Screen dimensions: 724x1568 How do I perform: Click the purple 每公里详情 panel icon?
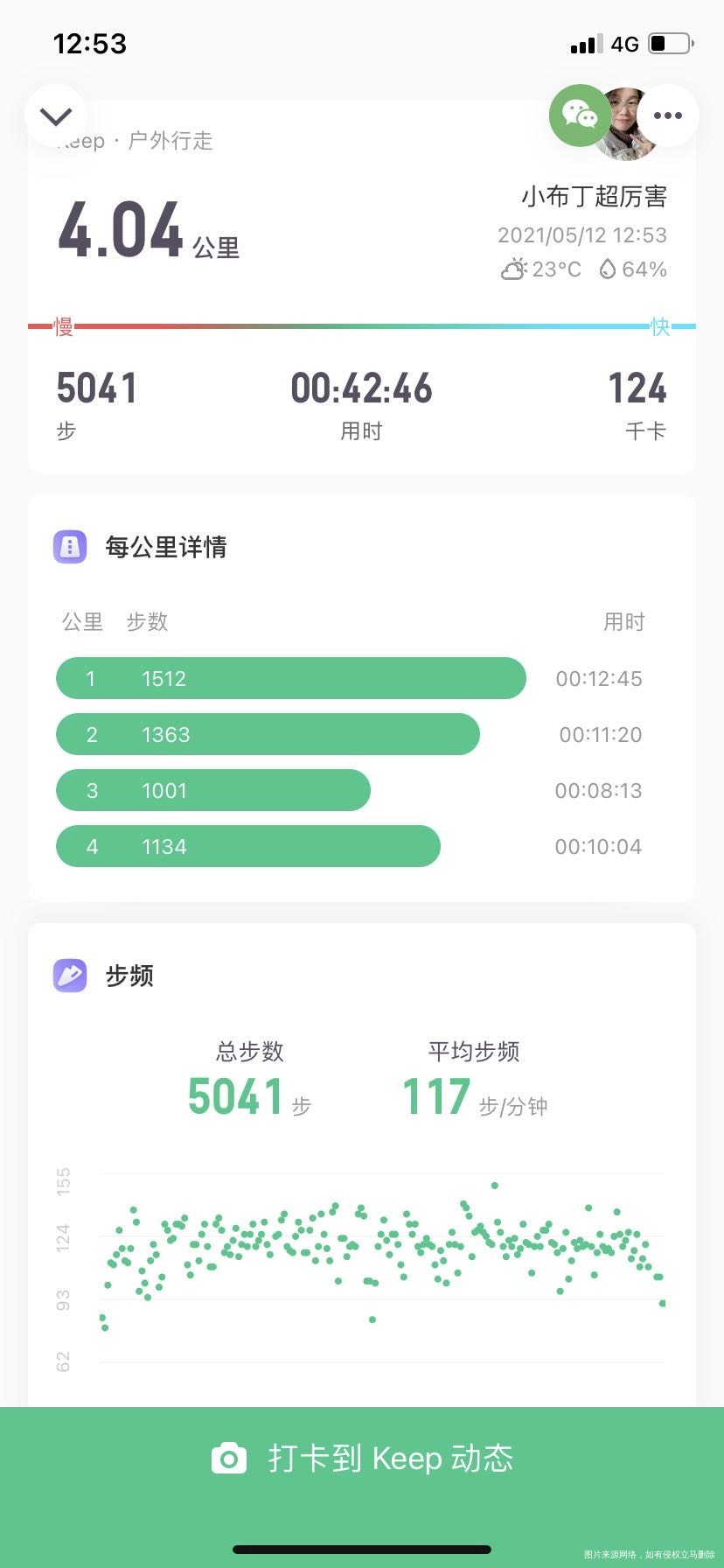(68, 545)
